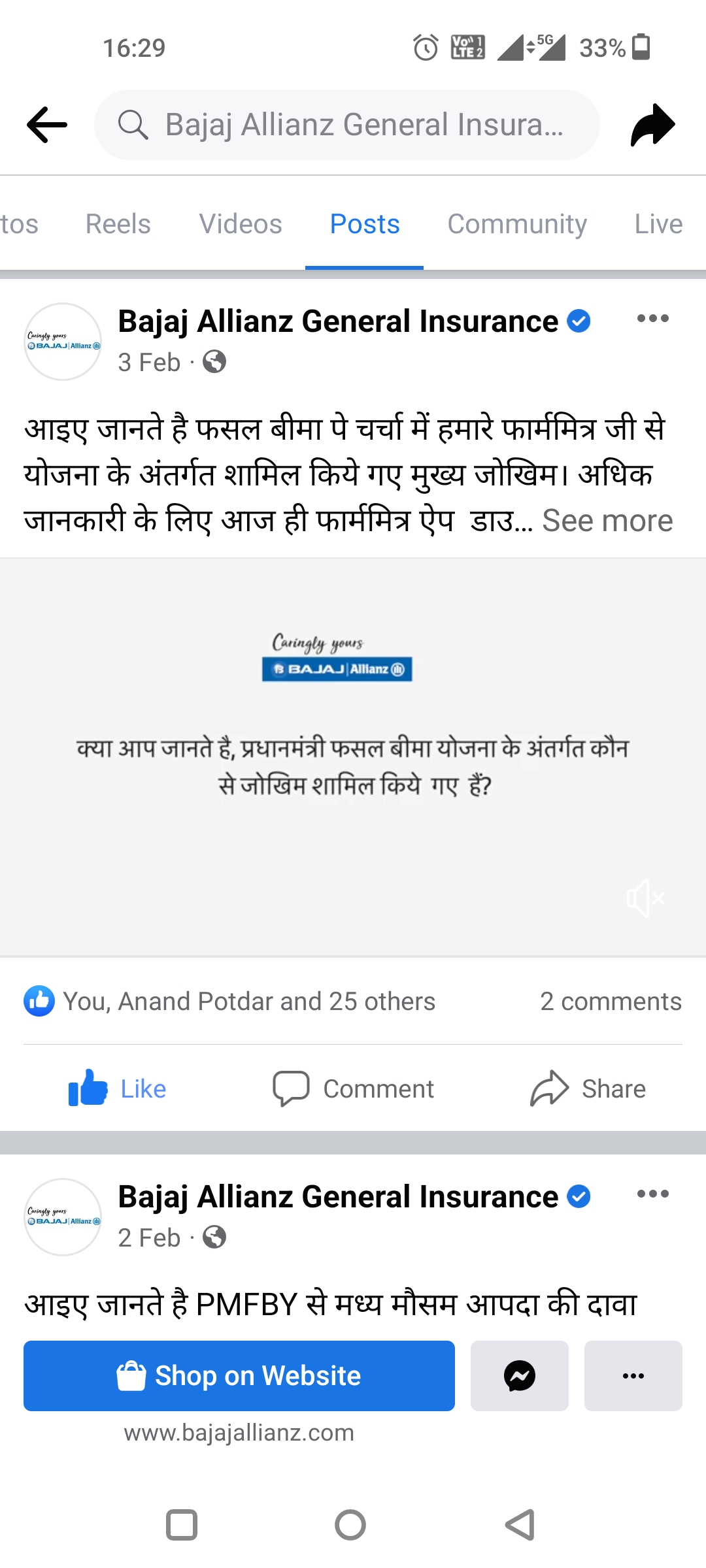Open options menu for the 2 Feb post
The image size is (706, 1568).
[x=652, y=1194]
